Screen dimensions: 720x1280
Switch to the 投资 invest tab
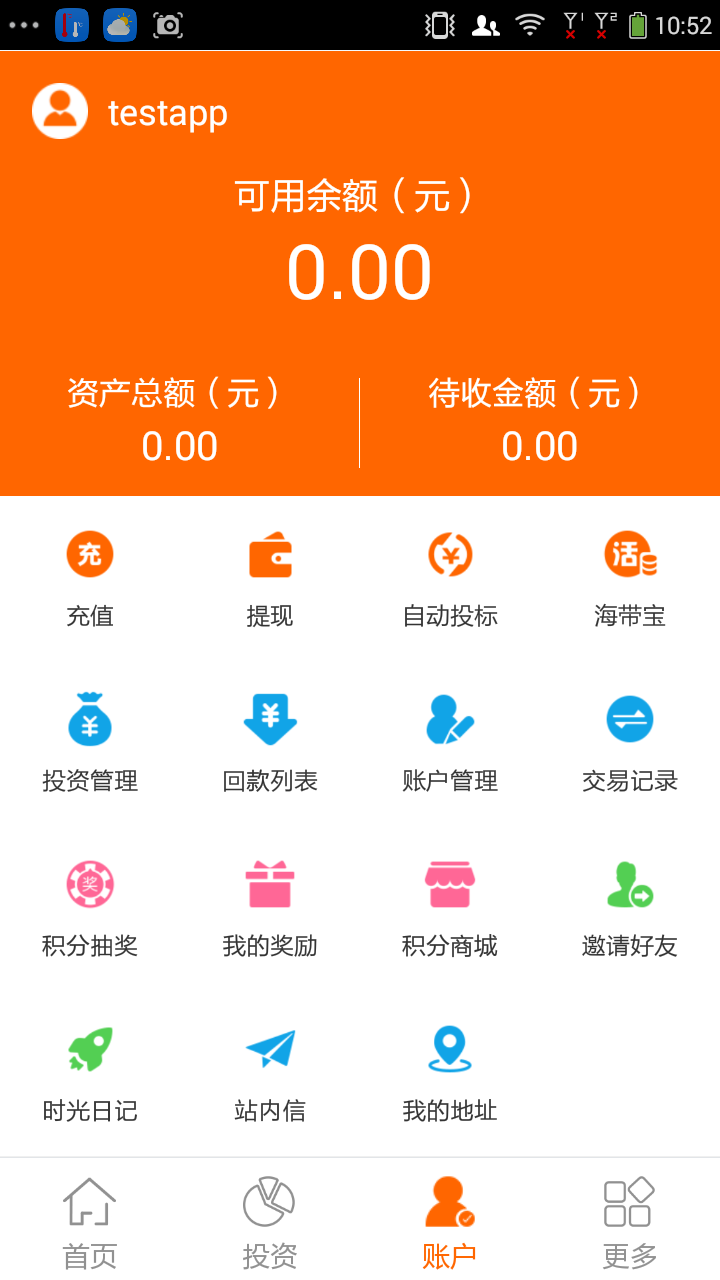tap(270, 1222)
